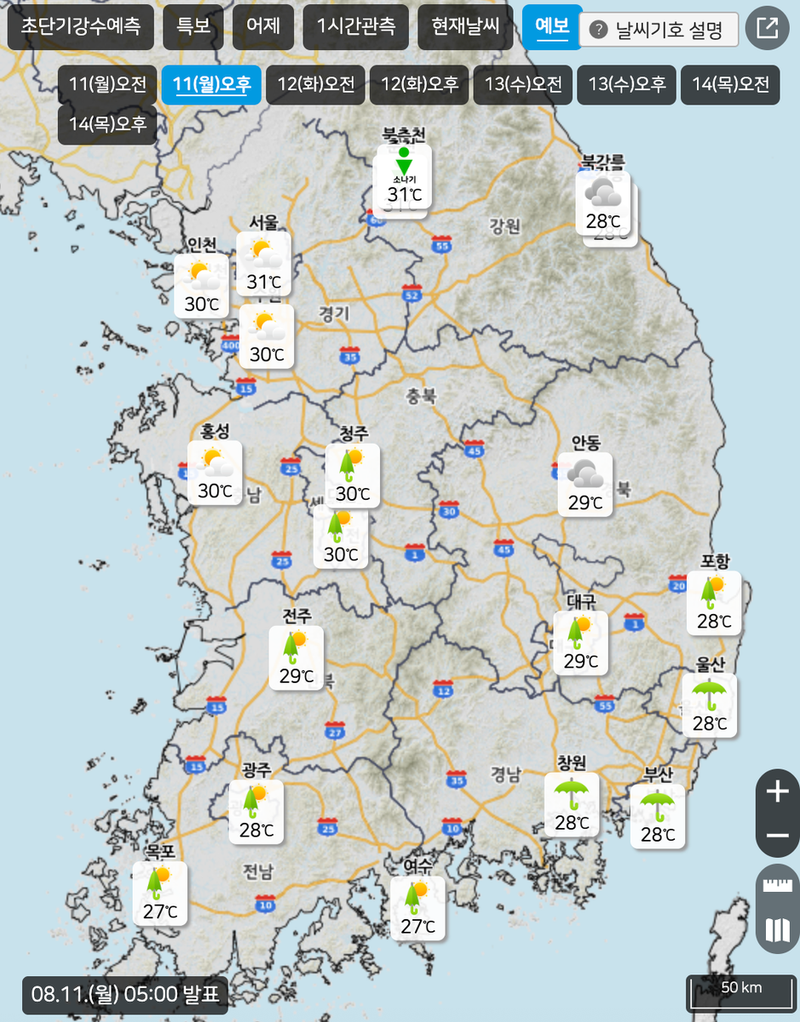Select the 11(월)오전 forecast chip
The image size is (800, 1022).
(x=108, y=85)
